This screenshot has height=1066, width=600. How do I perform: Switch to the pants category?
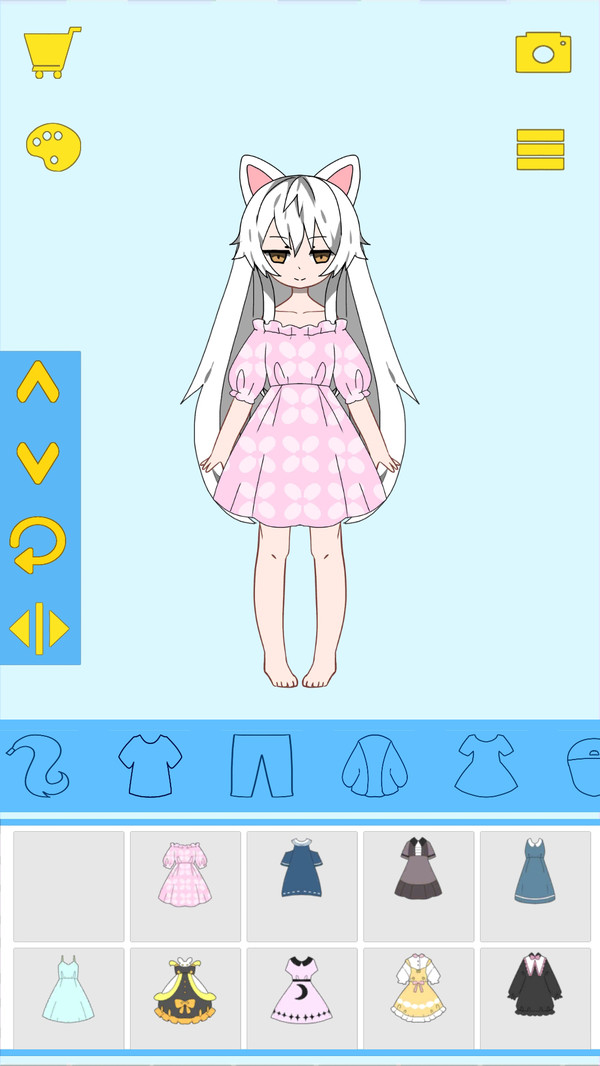[x=262, y=766]
